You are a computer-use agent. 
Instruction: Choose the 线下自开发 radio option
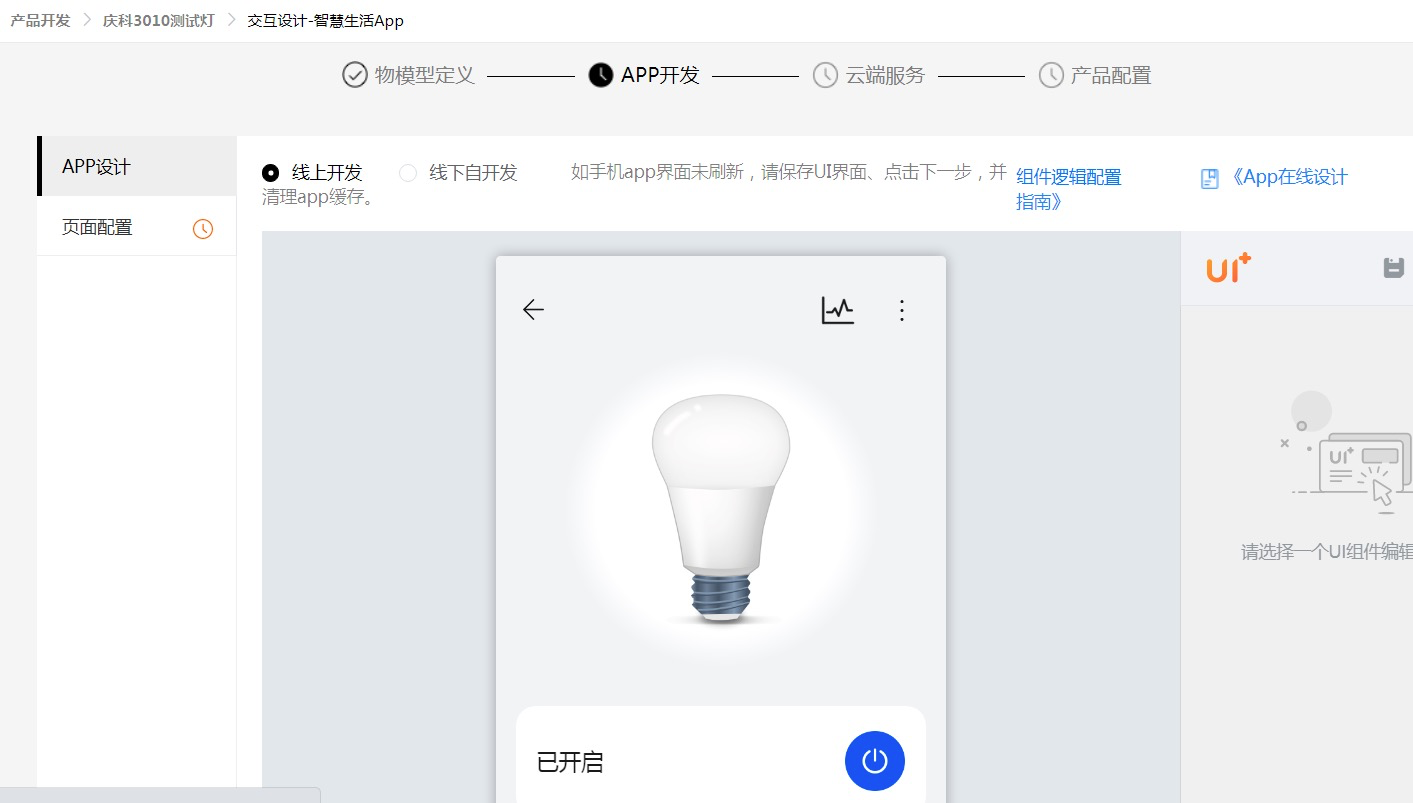tap(458, 173)
